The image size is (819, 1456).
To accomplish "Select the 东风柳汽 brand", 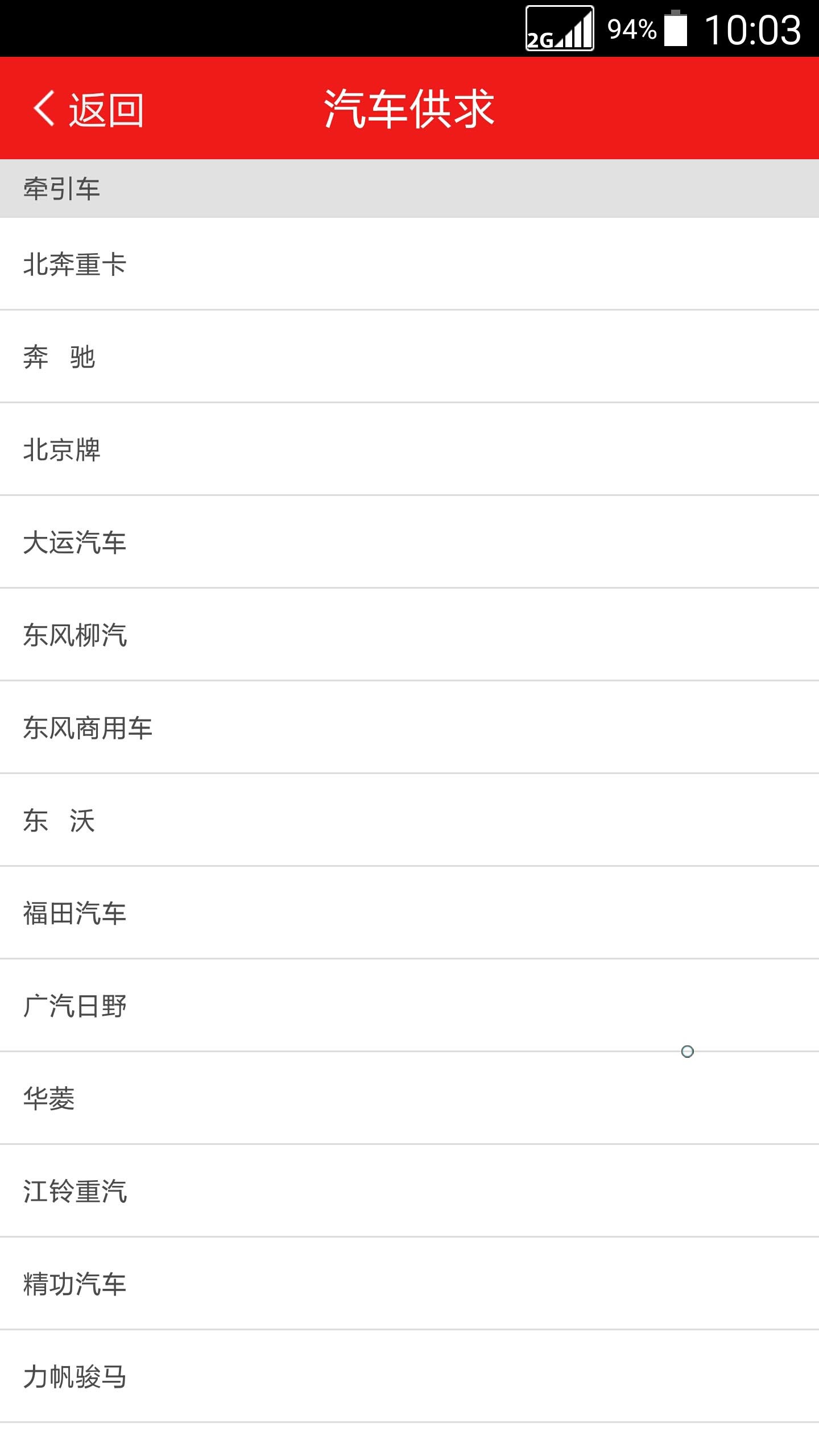I will point(74,635).
